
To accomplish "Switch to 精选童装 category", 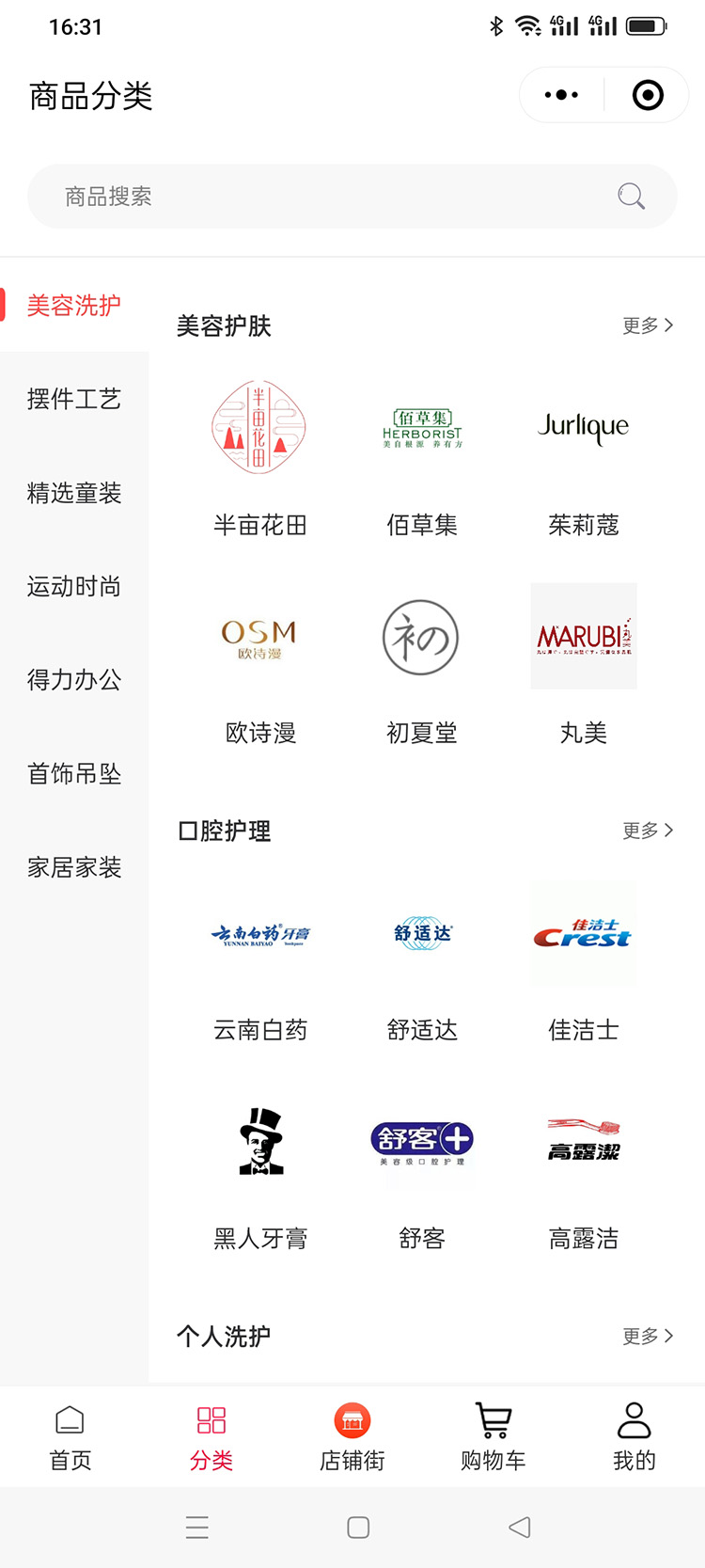I will 74,493.
